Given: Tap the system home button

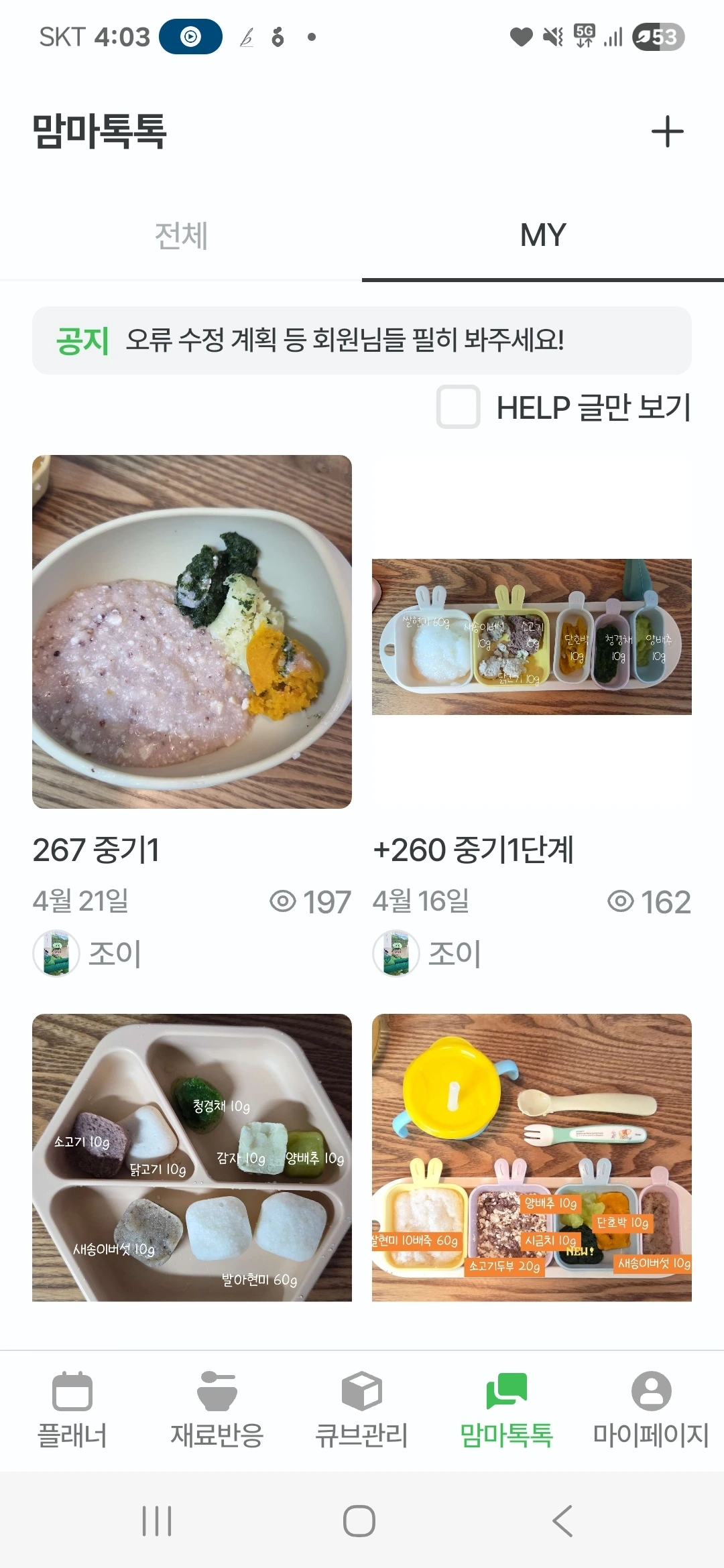Looking at the screenshot, I should (359, 1520).
